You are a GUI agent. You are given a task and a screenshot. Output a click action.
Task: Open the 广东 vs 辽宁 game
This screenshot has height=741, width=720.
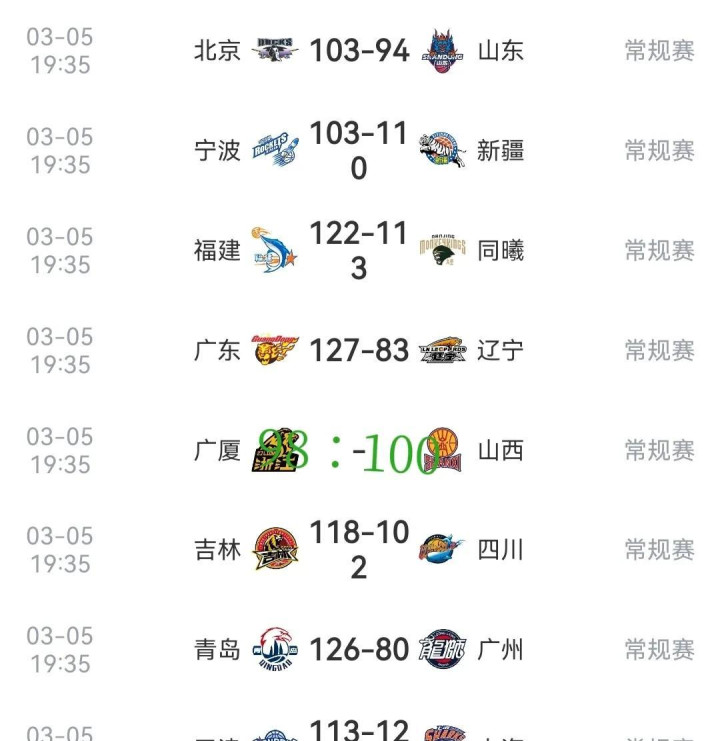point(359,351)
